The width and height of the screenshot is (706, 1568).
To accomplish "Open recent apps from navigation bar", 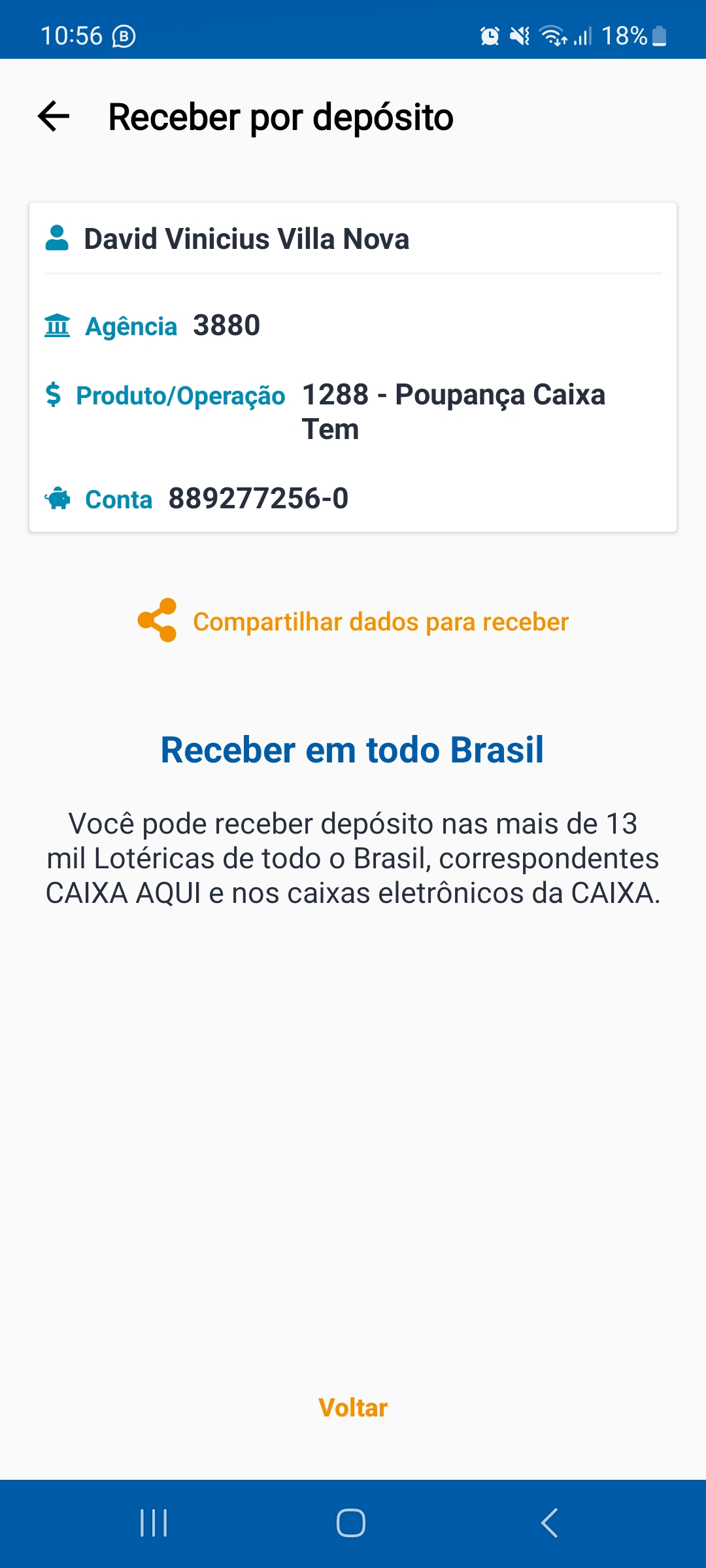I will coord(154,1523).
